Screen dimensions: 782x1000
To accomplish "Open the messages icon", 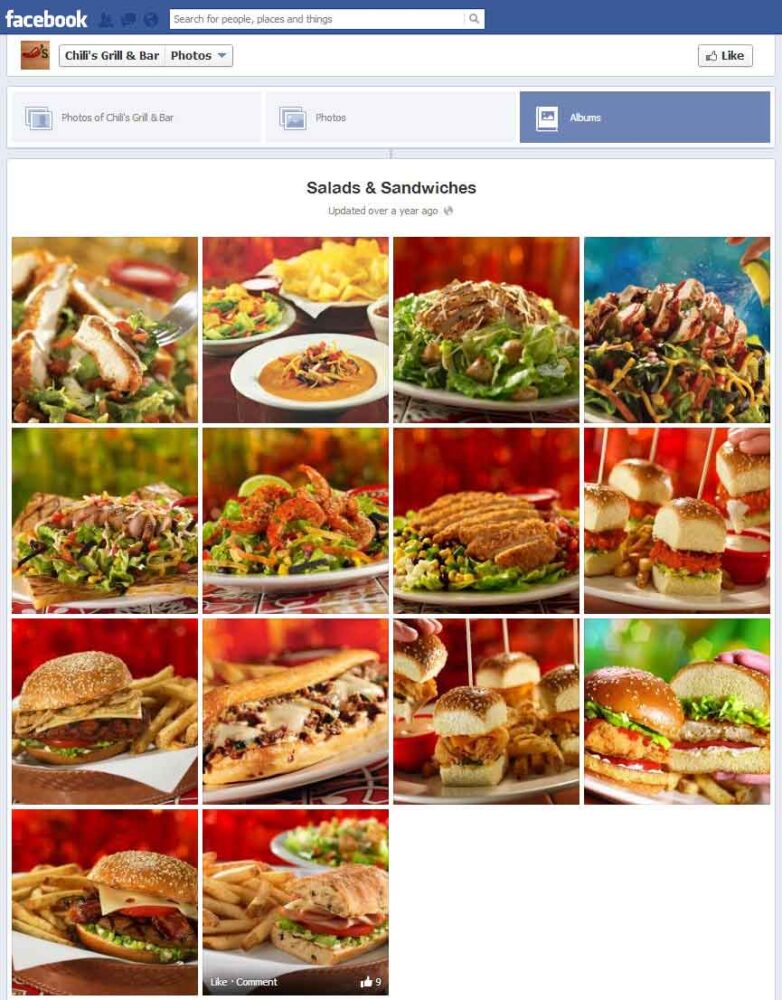I will pyautogui.click(x=128, y=19).
